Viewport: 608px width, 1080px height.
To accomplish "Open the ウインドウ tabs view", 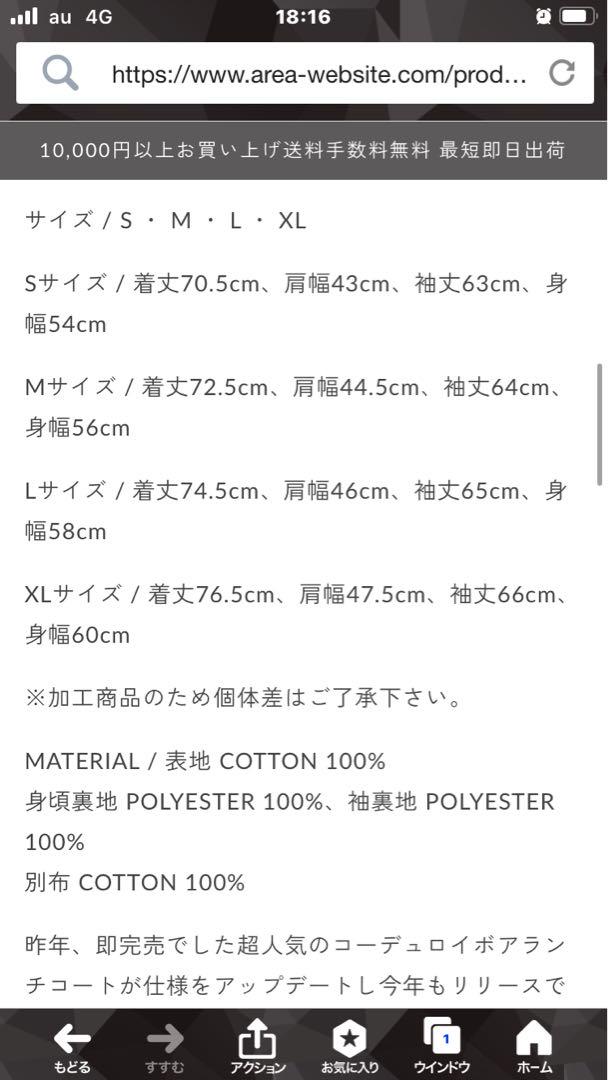I will coord(442,1047).
